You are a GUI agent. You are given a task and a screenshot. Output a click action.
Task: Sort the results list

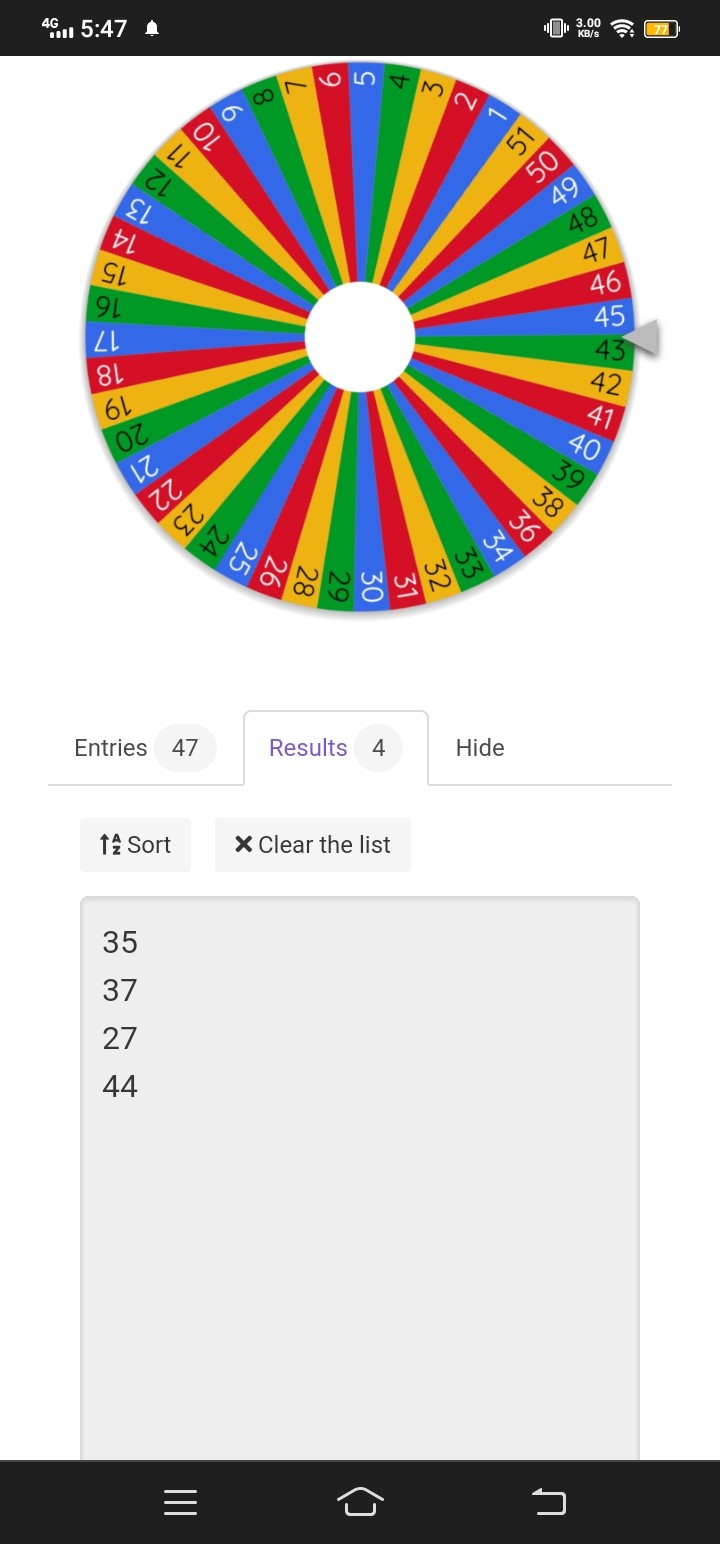click(135, 845)
